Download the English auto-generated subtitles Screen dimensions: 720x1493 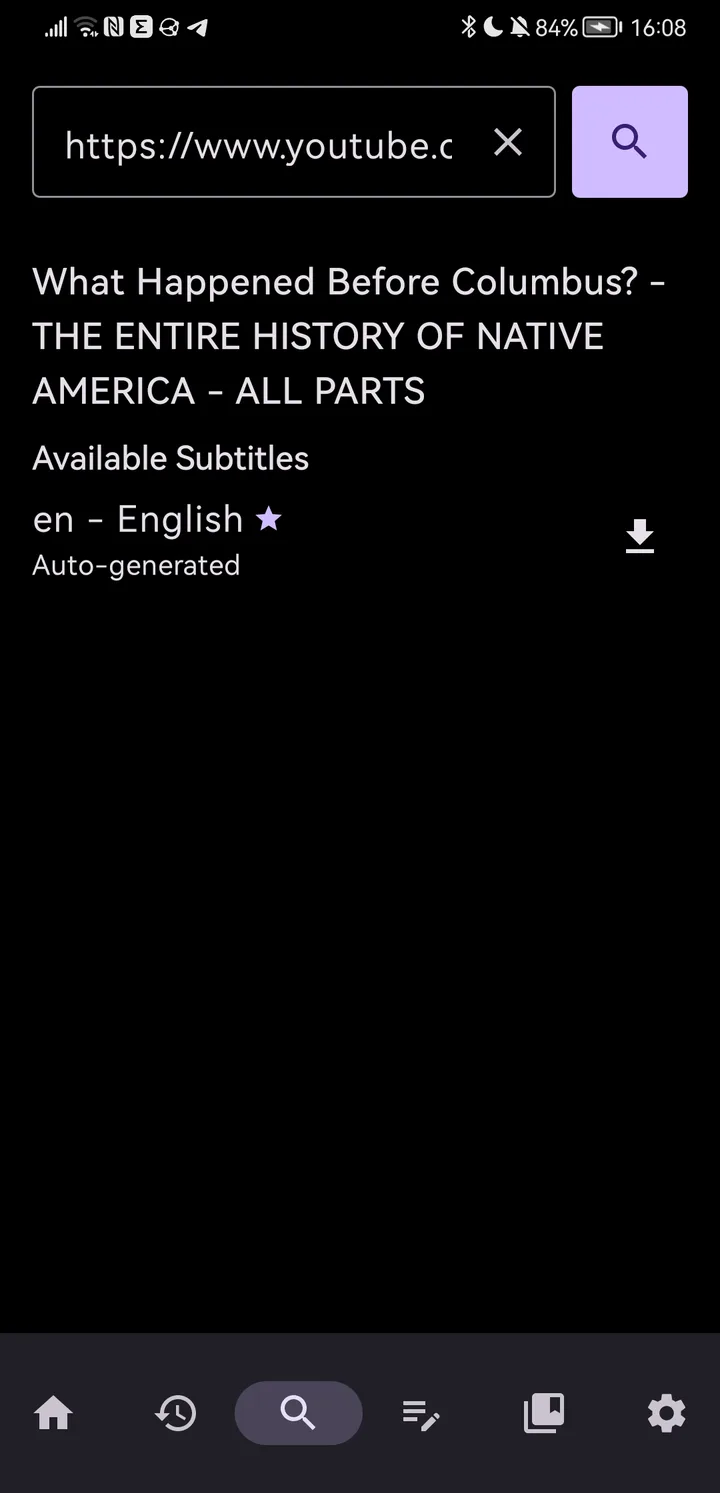tap(640, 537)
